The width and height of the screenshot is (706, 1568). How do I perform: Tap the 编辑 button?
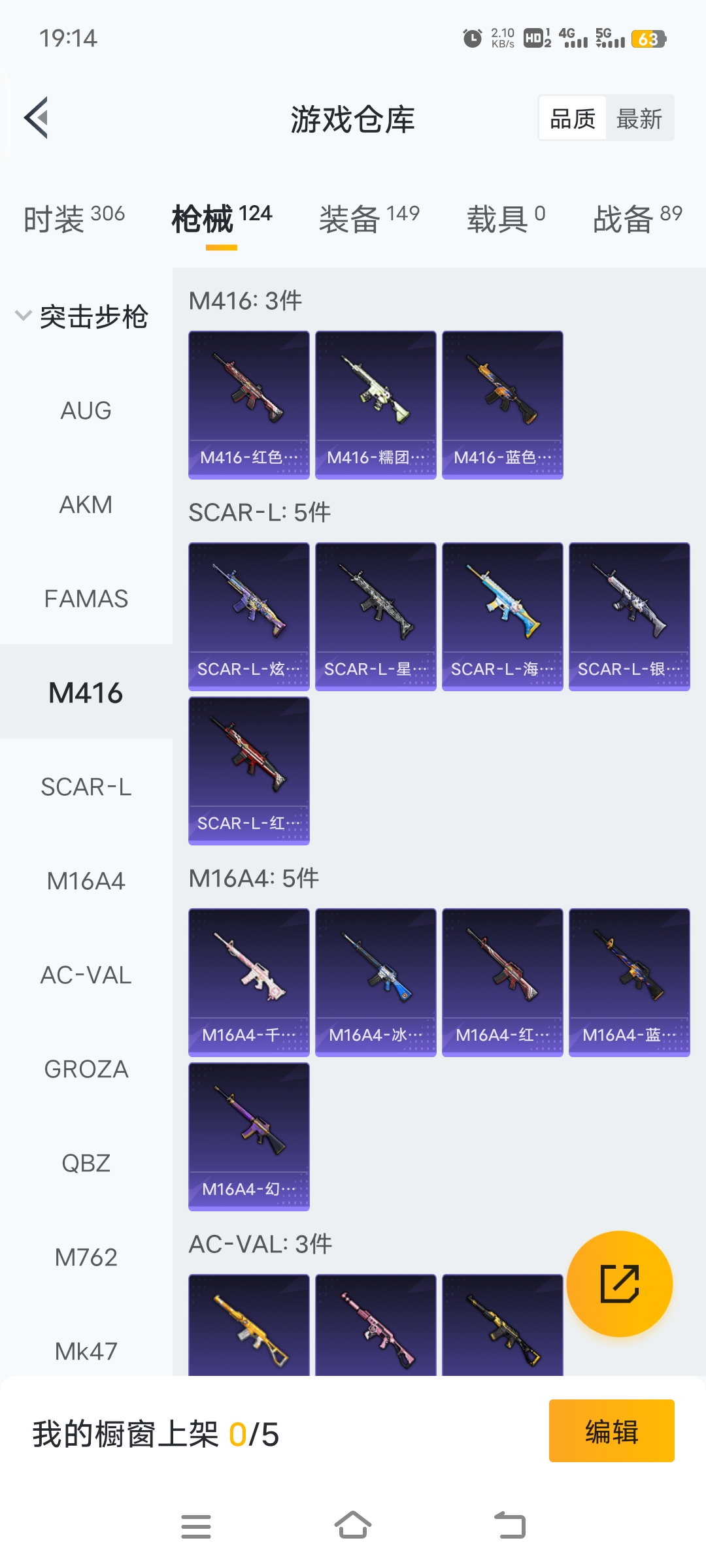point(611,1431)
